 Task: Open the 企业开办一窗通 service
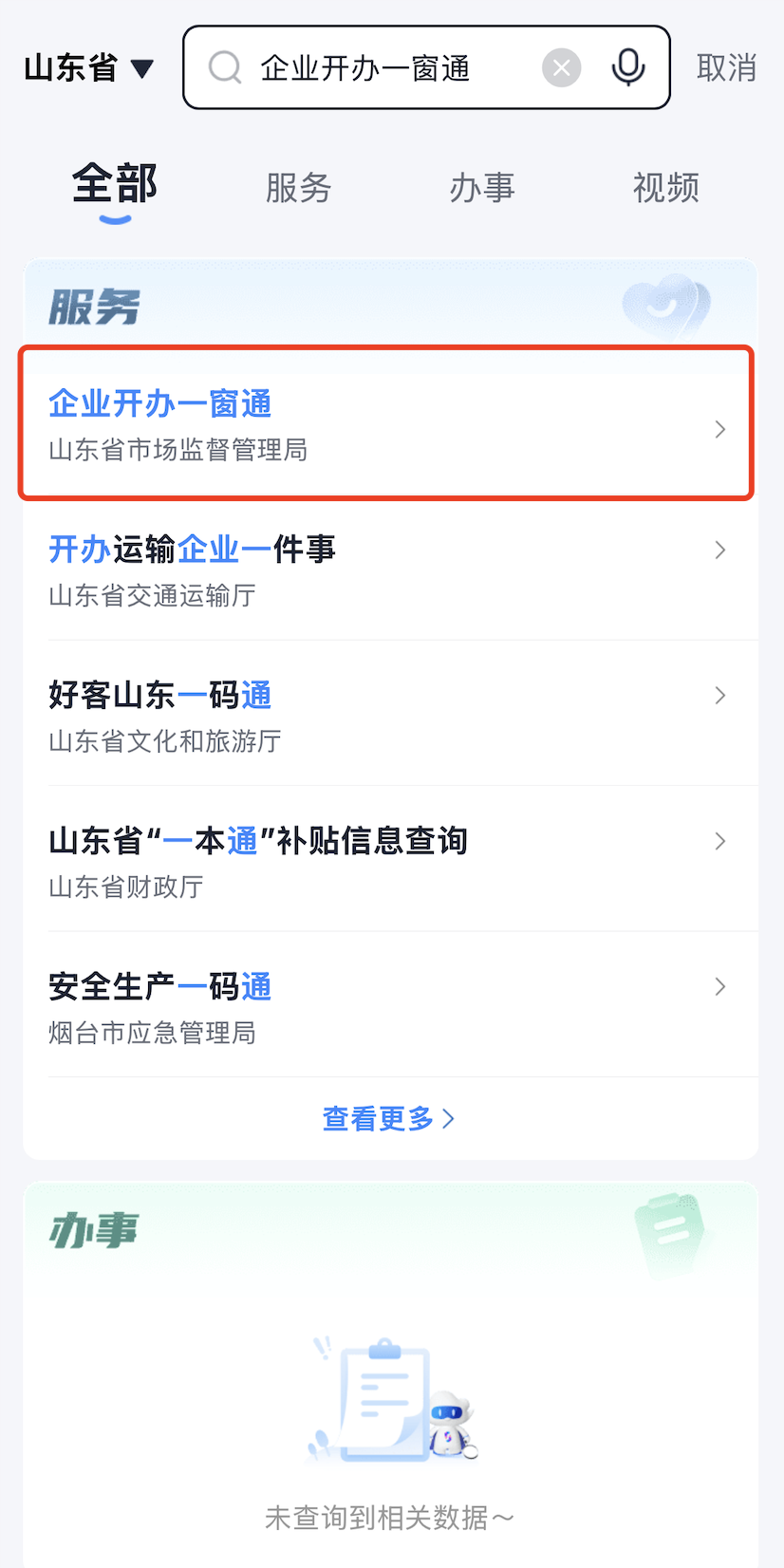(x=387, y=424)
